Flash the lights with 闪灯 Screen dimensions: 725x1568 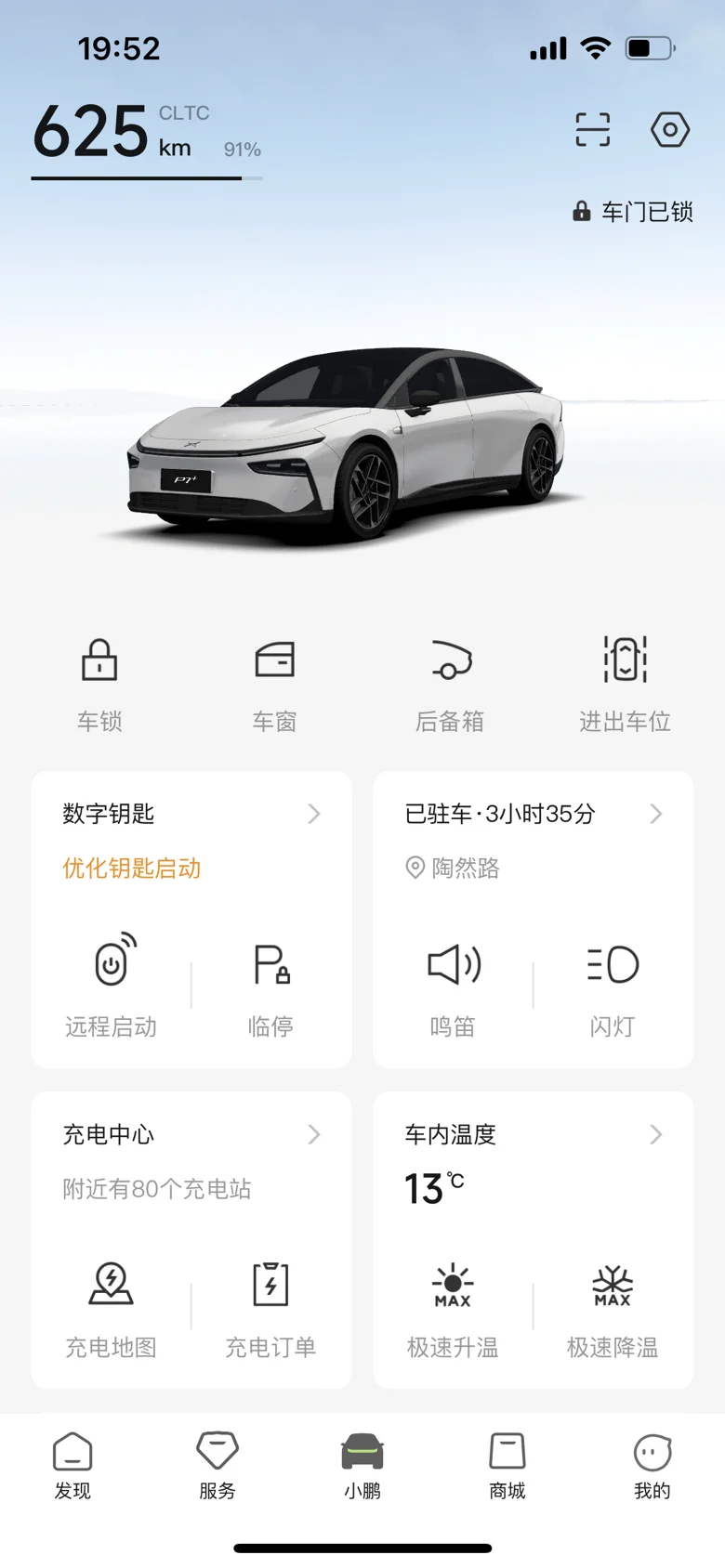[613, 985]
